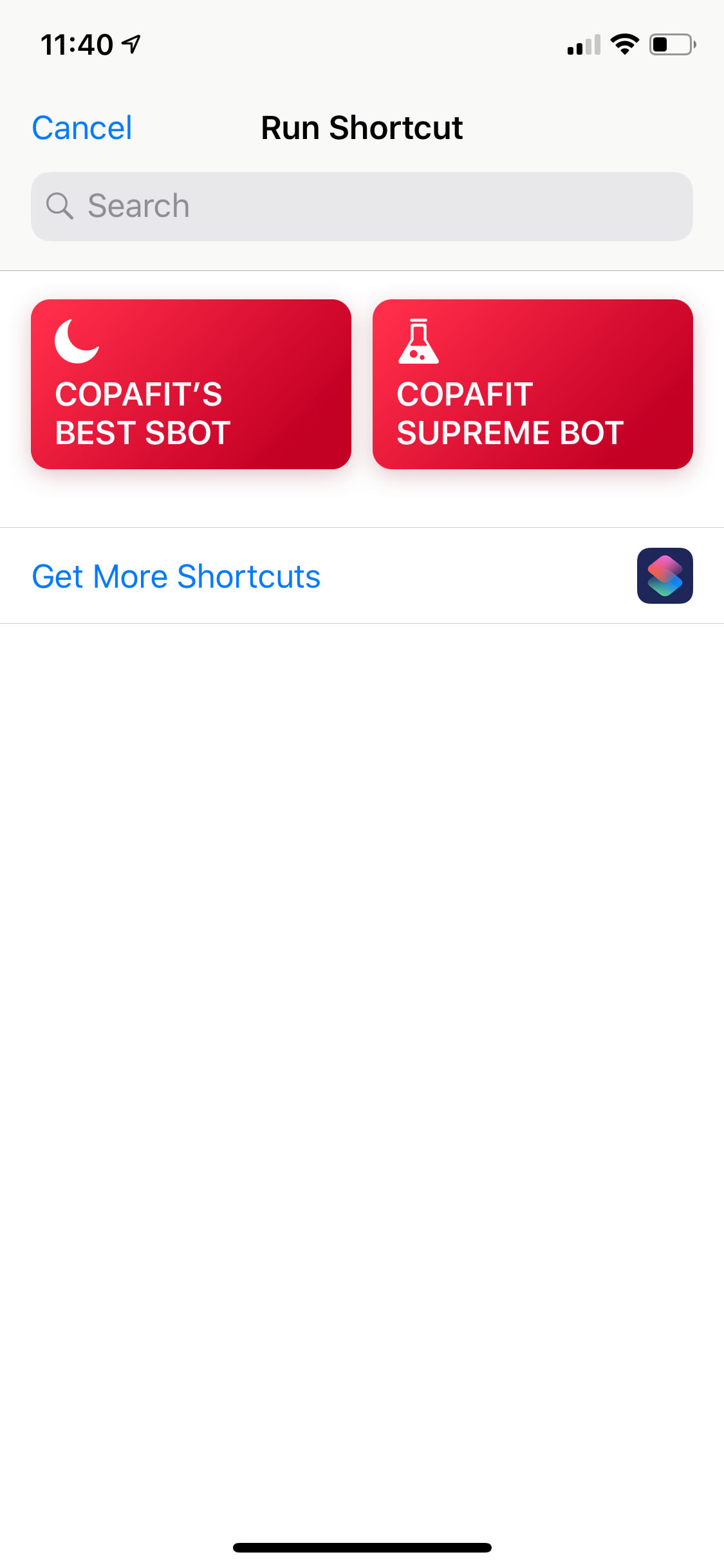Screen dimensions: 724x1568
Task: Tap the Search field
Action: pyautogui.click(x=362, y=207)
